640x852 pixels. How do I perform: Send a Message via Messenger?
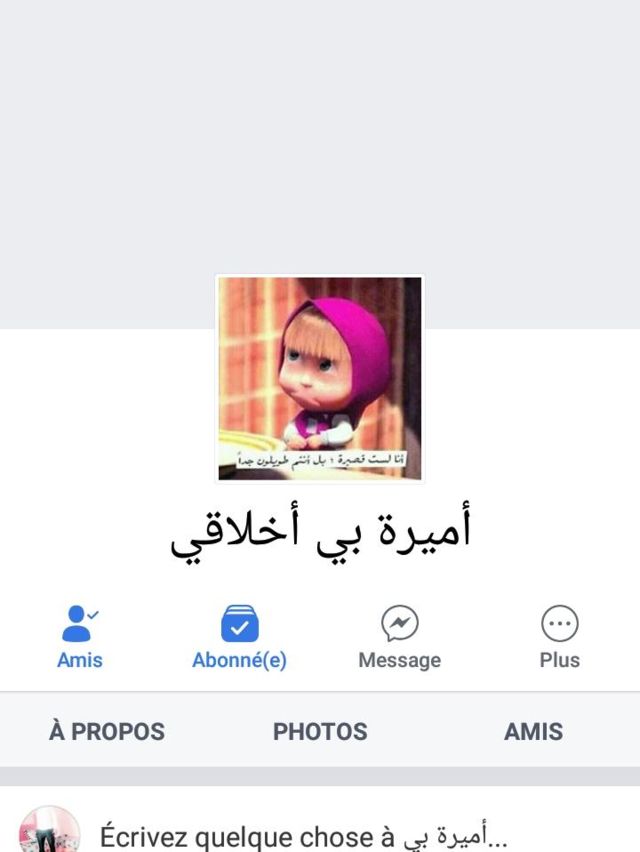tap(399, 637)
